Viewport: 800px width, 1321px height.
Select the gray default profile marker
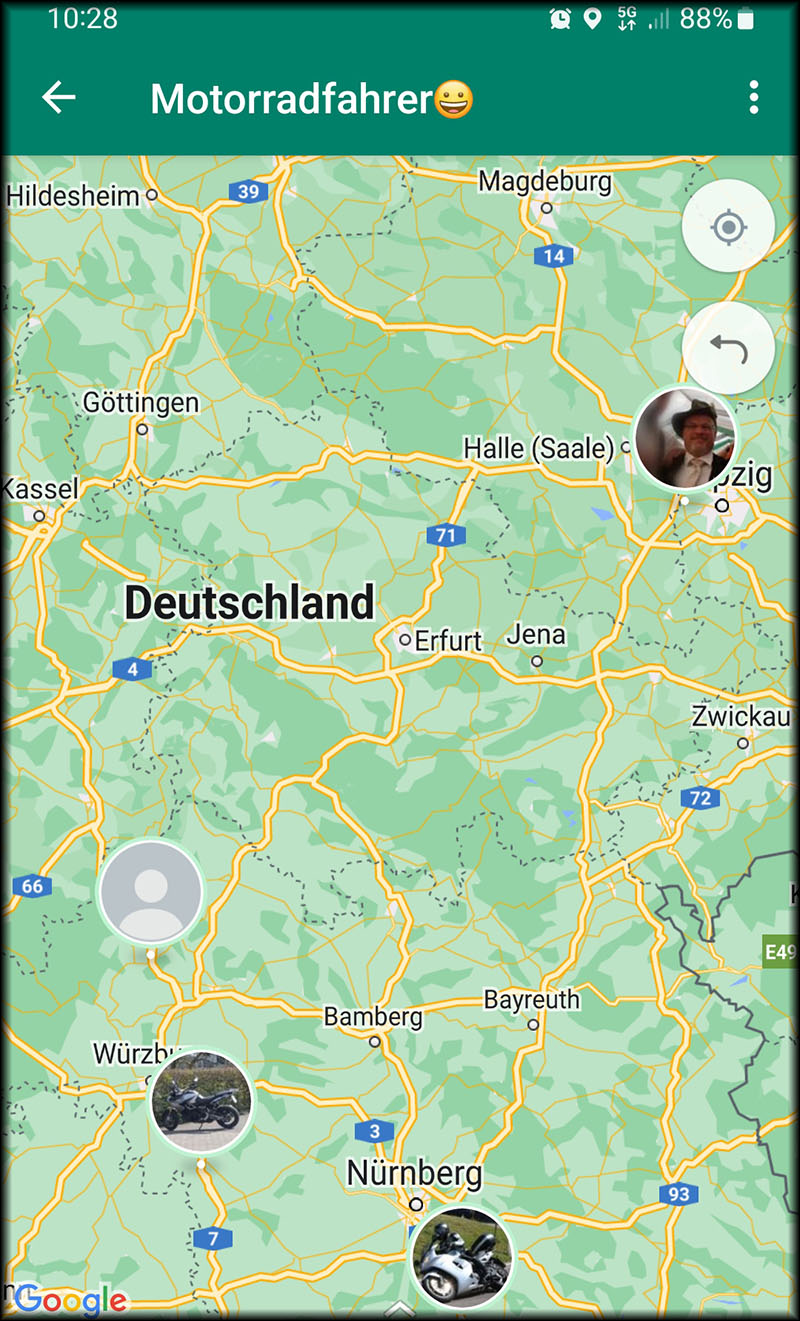coord(151,892)
